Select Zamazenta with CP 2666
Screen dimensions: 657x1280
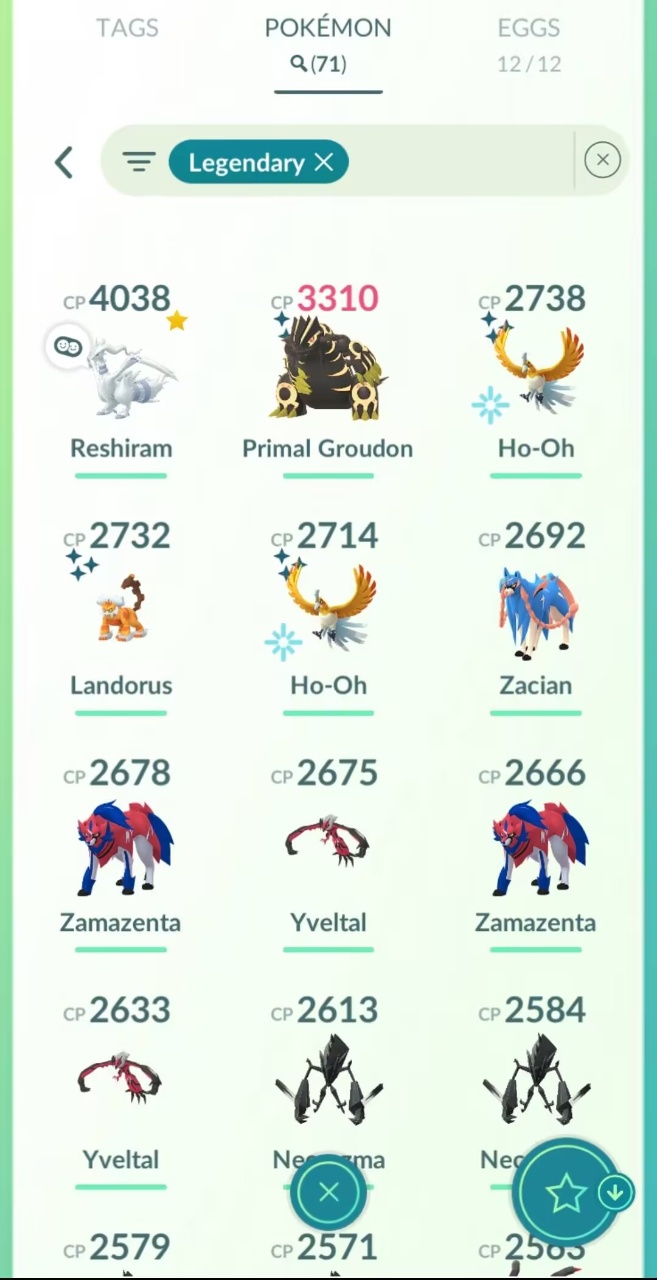(x=536, y=848)
